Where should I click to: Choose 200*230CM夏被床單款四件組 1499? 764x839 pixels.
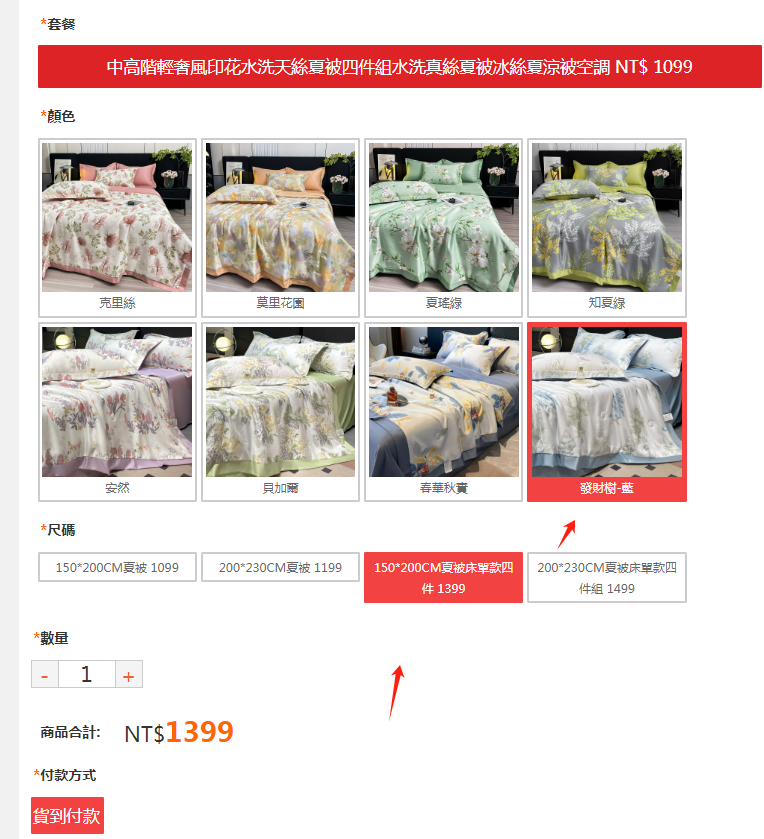607,578
